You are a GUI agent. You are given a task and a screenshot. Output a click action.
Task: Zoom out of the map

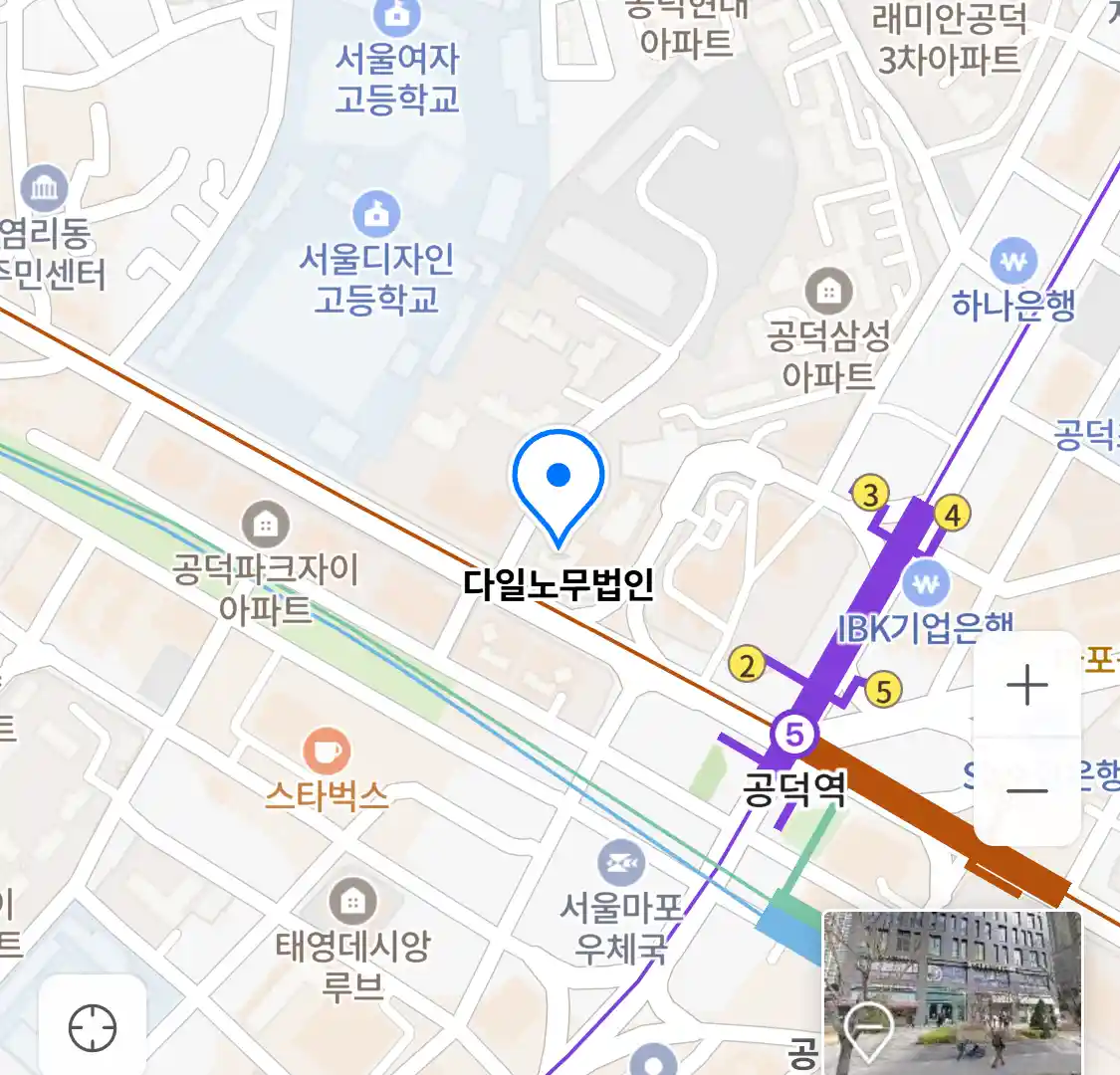pyautogui.click(x=1026, y=792)
